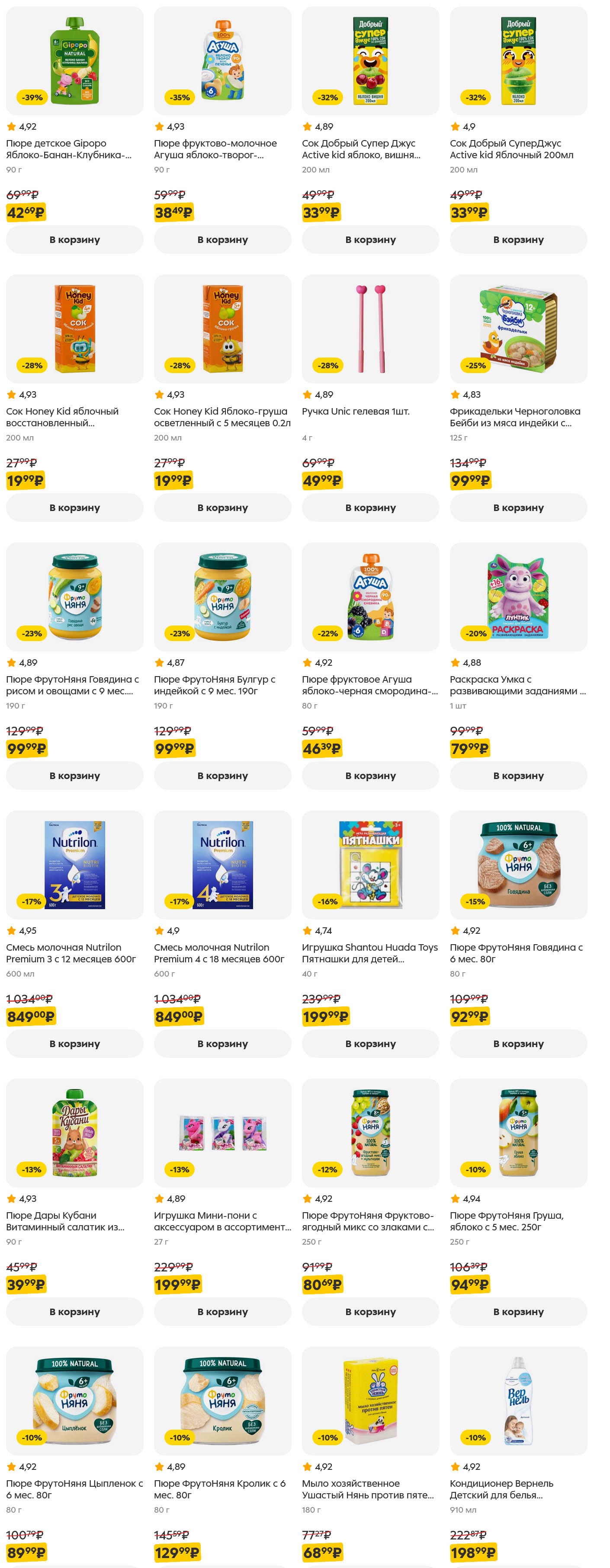Add Добрый СуперДжус Яблочный to cart
This screenshot has width=610, height=1568.
click(x=518, y=240)
